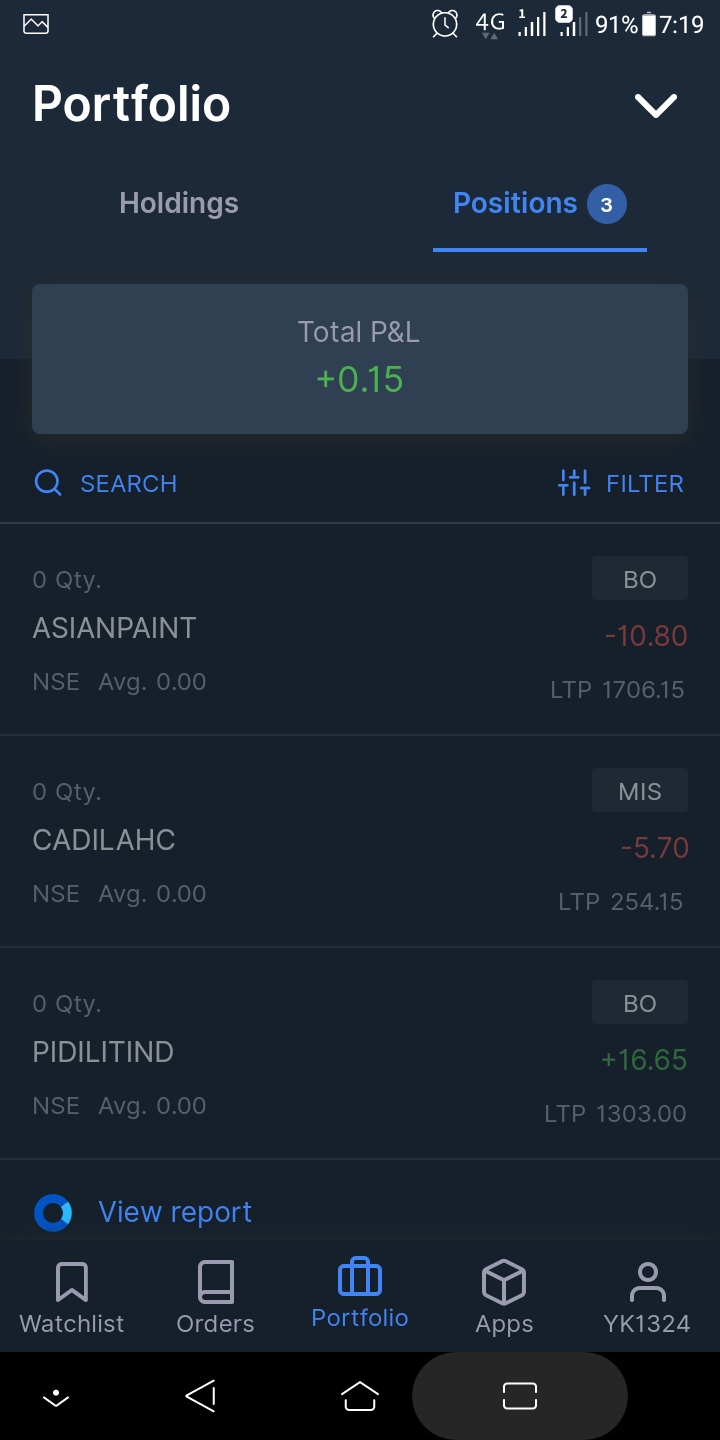
Task: Go to the Watchlist tab
Action: click(72, 1297)
